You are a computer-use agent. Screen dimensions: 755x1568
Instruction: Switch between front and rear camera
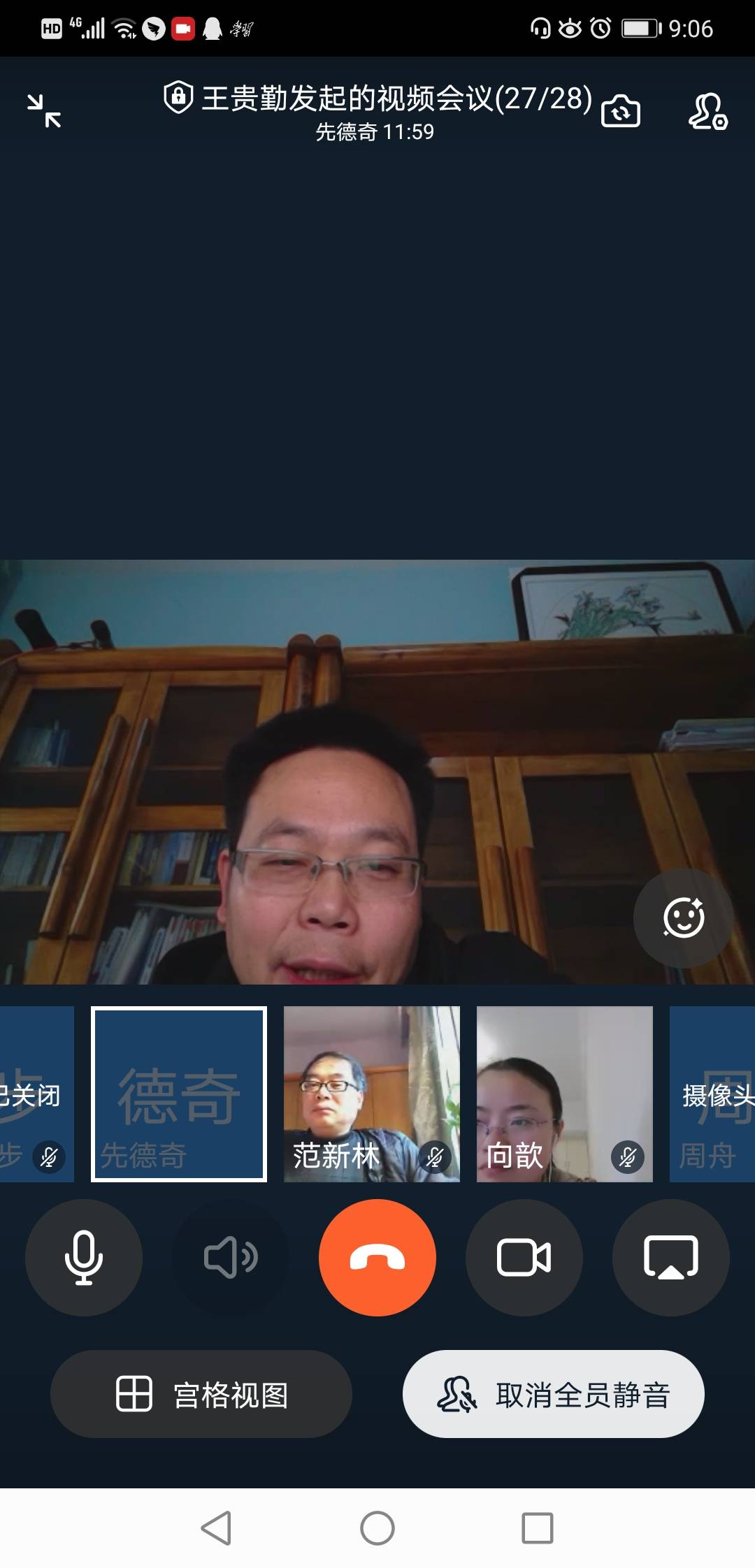621,111
